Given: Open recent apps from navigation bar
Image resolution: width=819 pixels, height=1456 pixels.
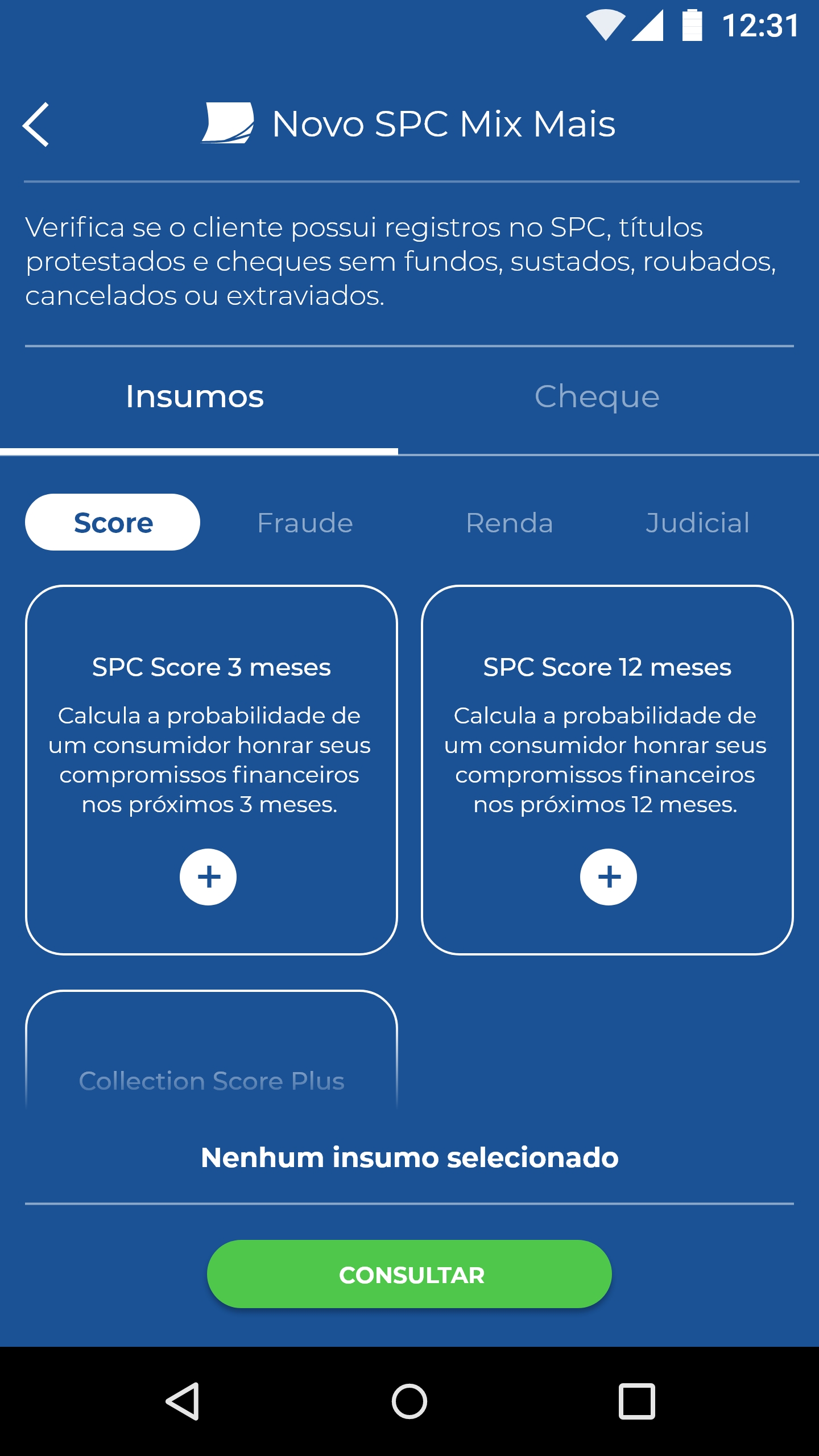Looking at the screenshot, I should tap(637, 1401).
